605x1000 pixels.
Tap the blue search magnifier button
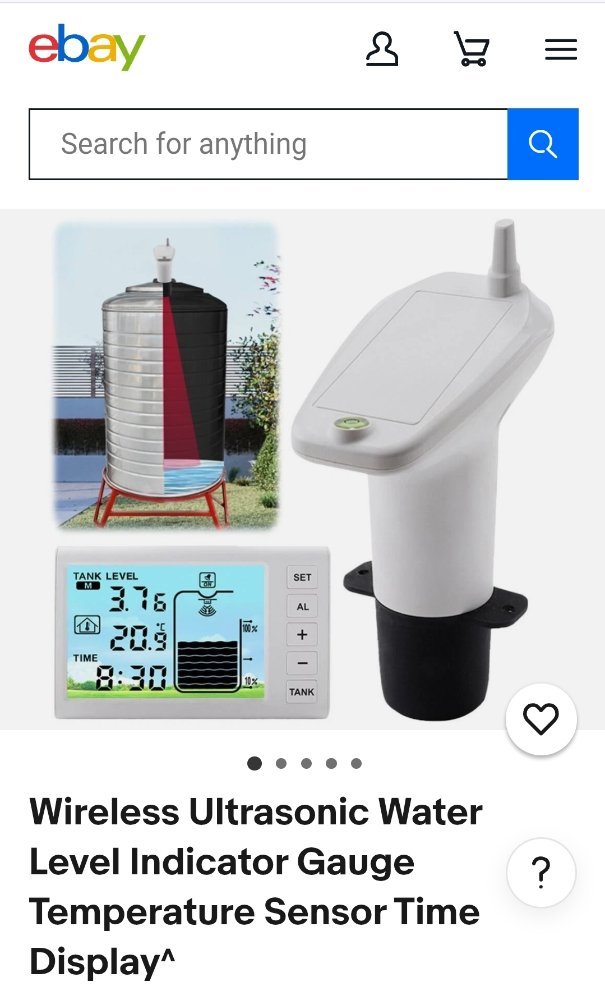(x=543, y=144)
